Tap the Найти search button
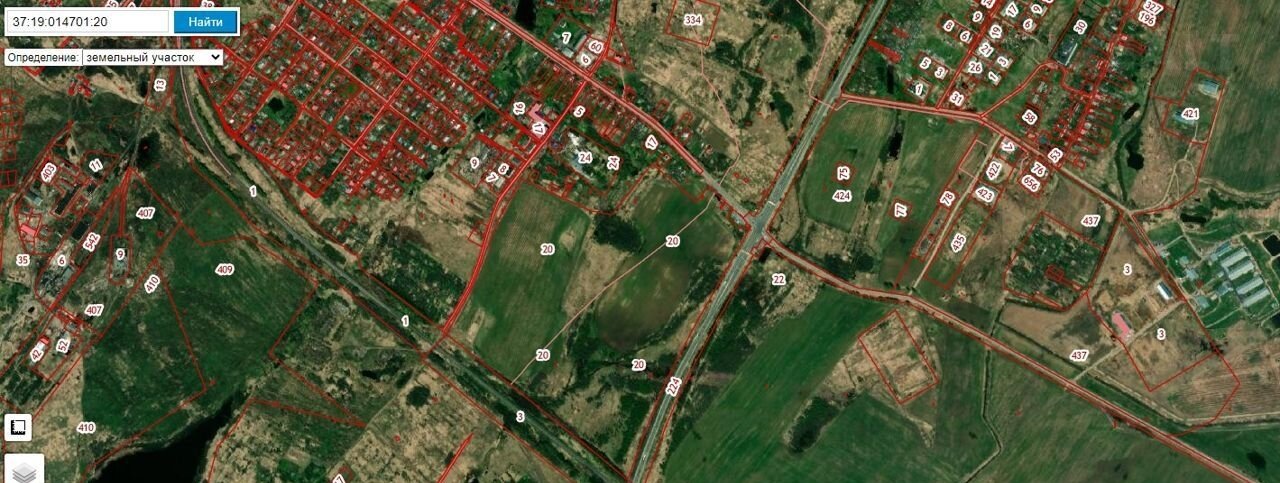The image size is (1280, 483). click(205, 21)
